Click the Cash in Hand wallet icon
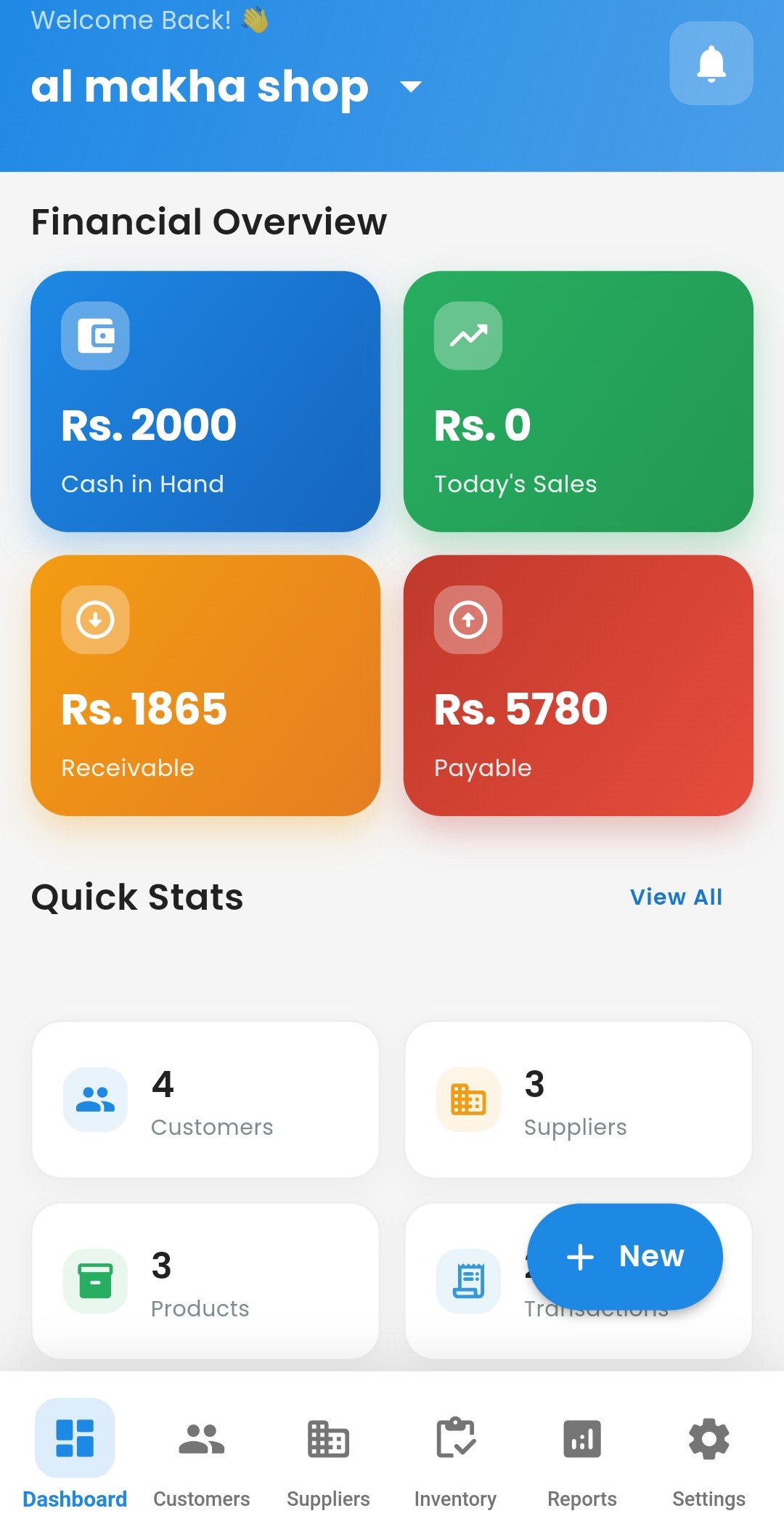 coord(96,335)
